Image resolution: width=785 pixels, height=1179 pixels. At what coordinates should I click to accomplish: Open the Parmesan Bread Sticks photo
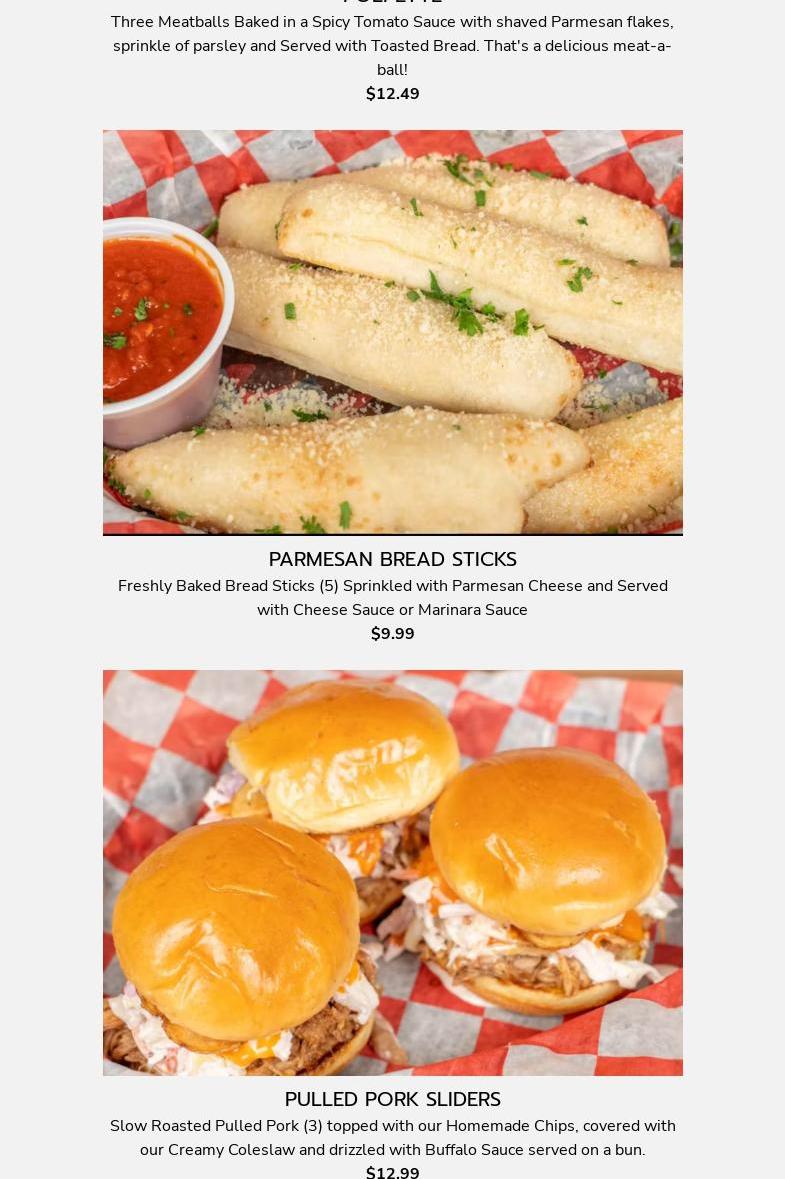392,332
